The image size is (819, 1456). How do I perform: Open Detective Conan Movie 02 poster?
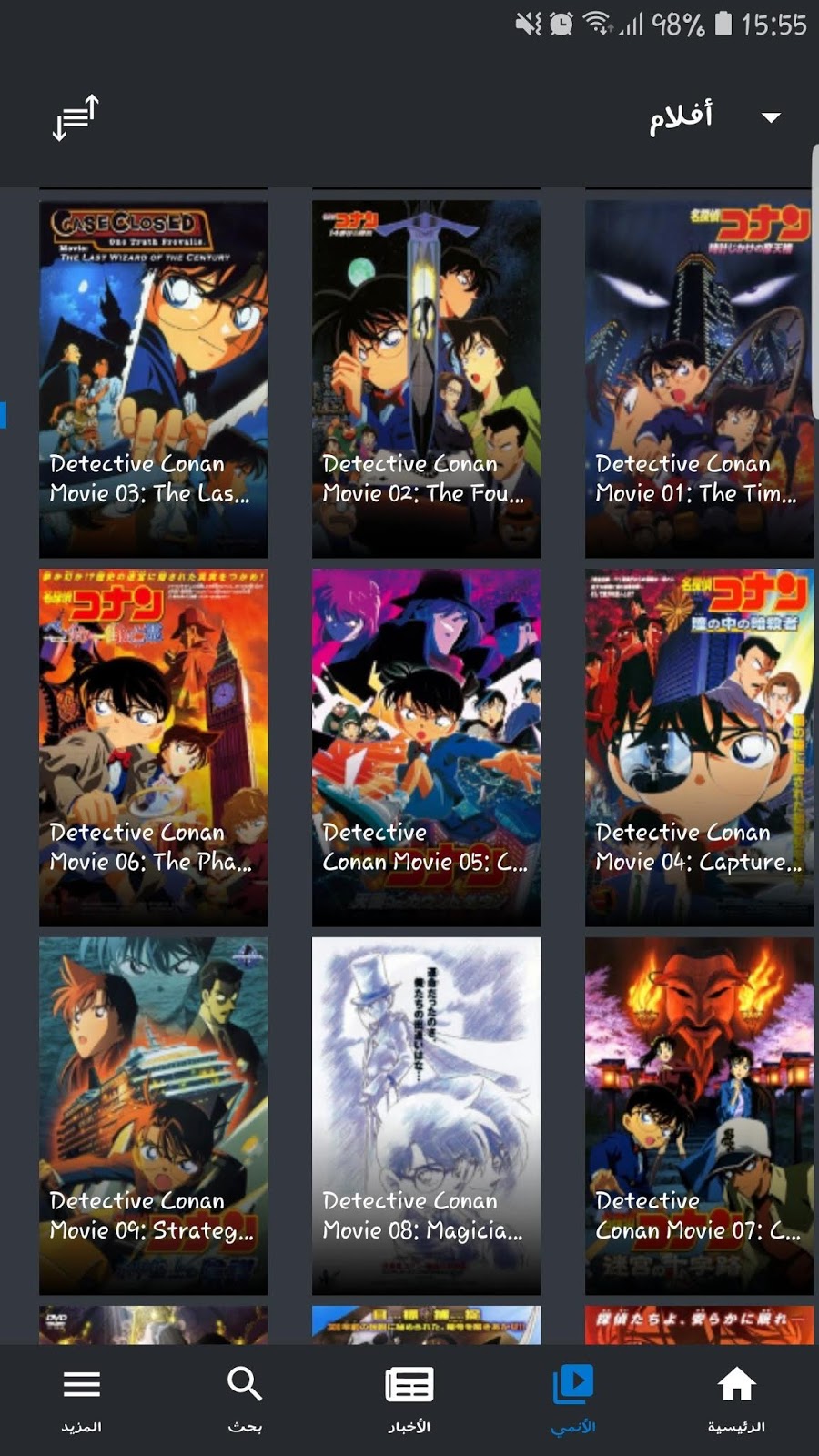pos(426,379)
